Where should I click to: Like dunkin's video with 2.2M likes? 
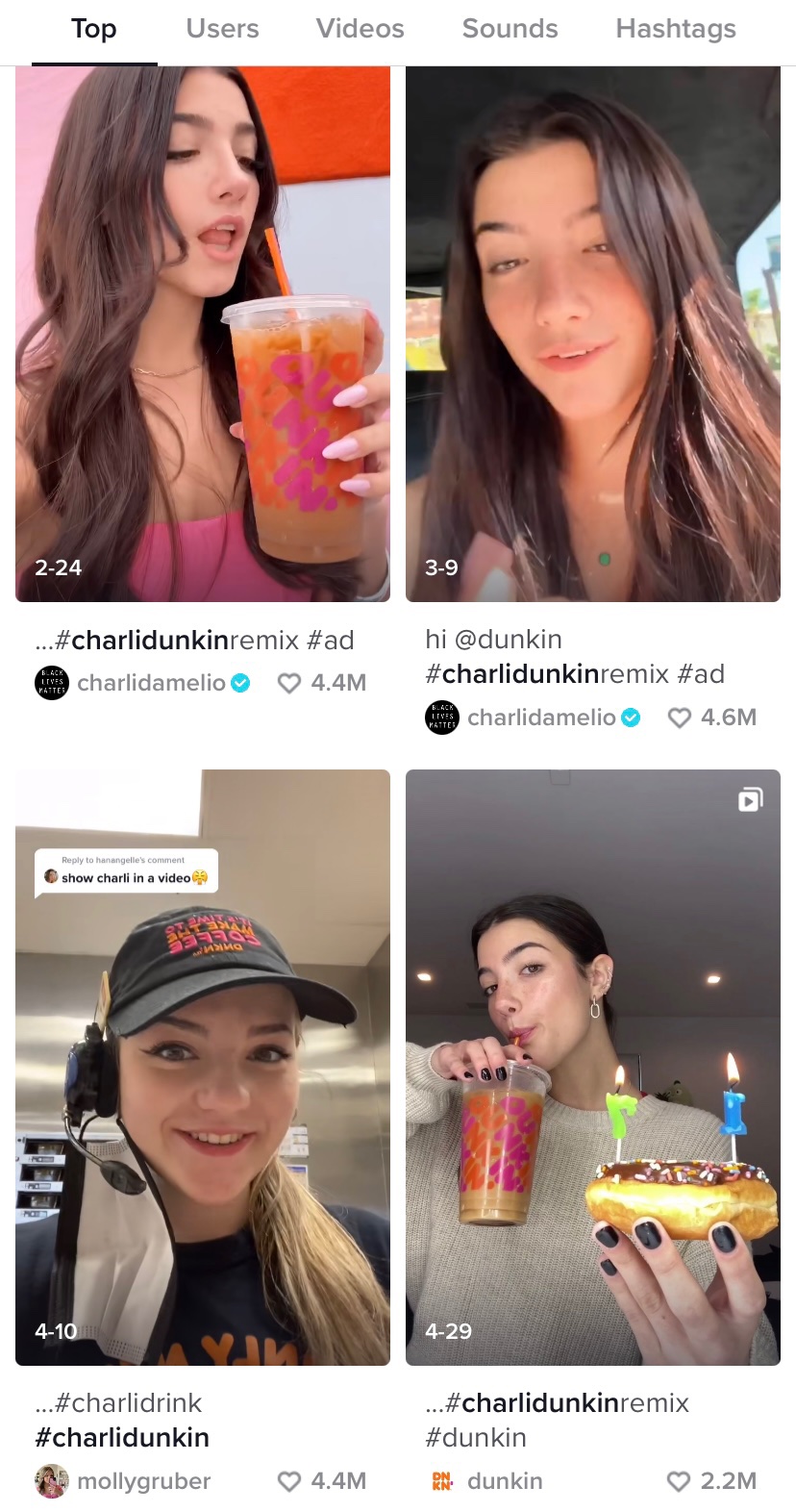click(679, 1481)
